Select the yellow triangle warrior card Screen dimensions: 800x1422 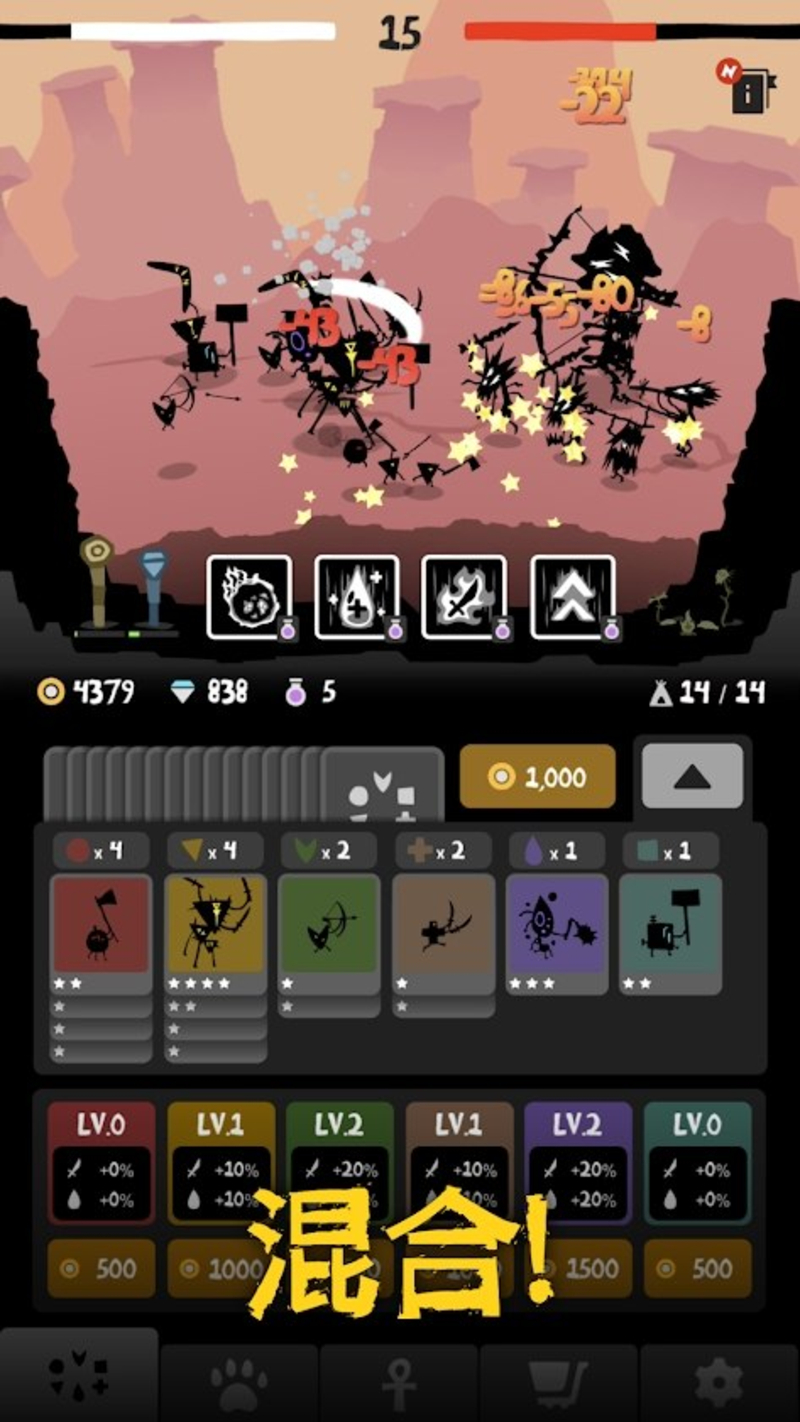215,924
